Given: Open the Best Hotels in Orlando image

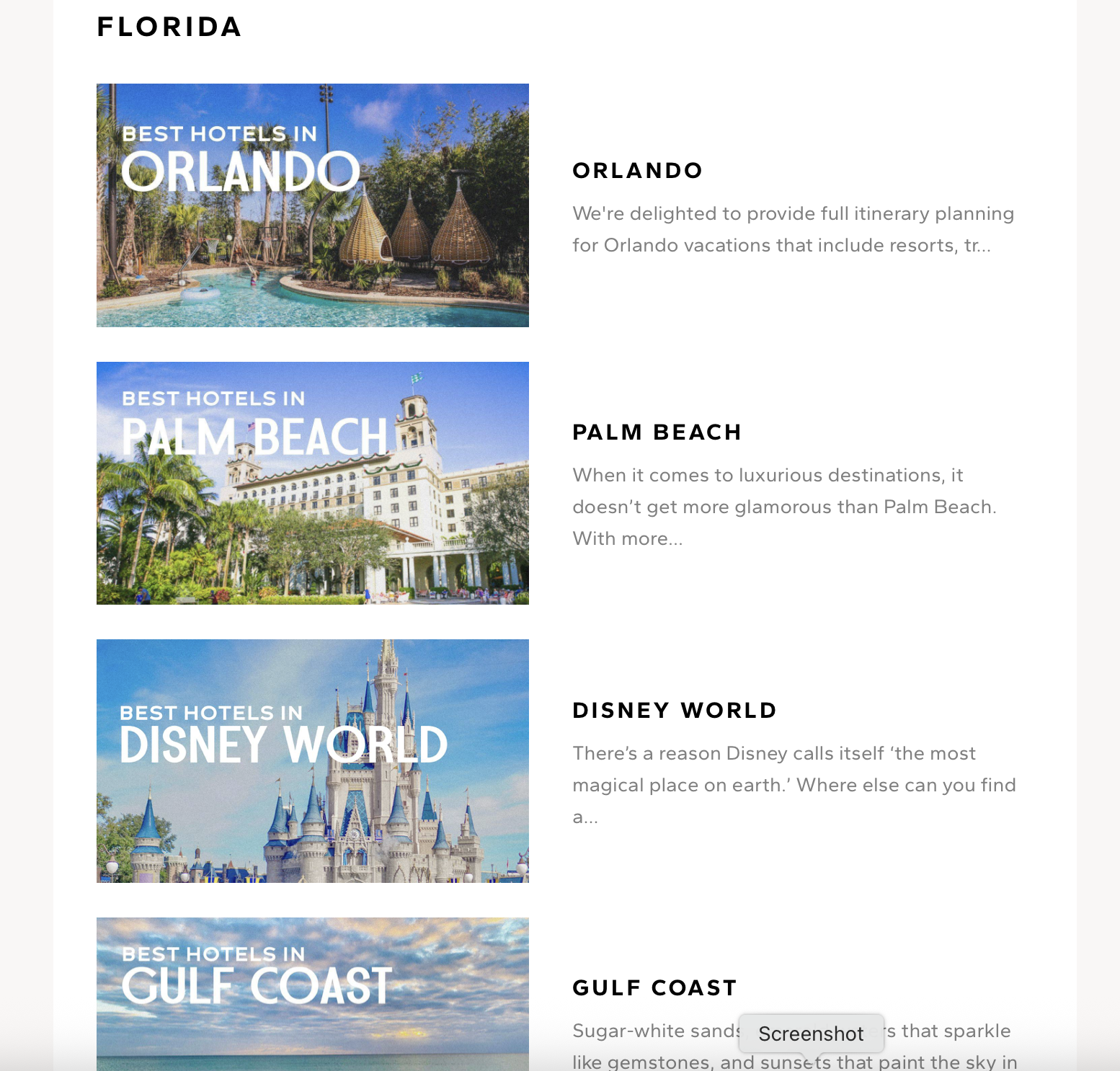Looking at the screenshot, I should point(313,205).
